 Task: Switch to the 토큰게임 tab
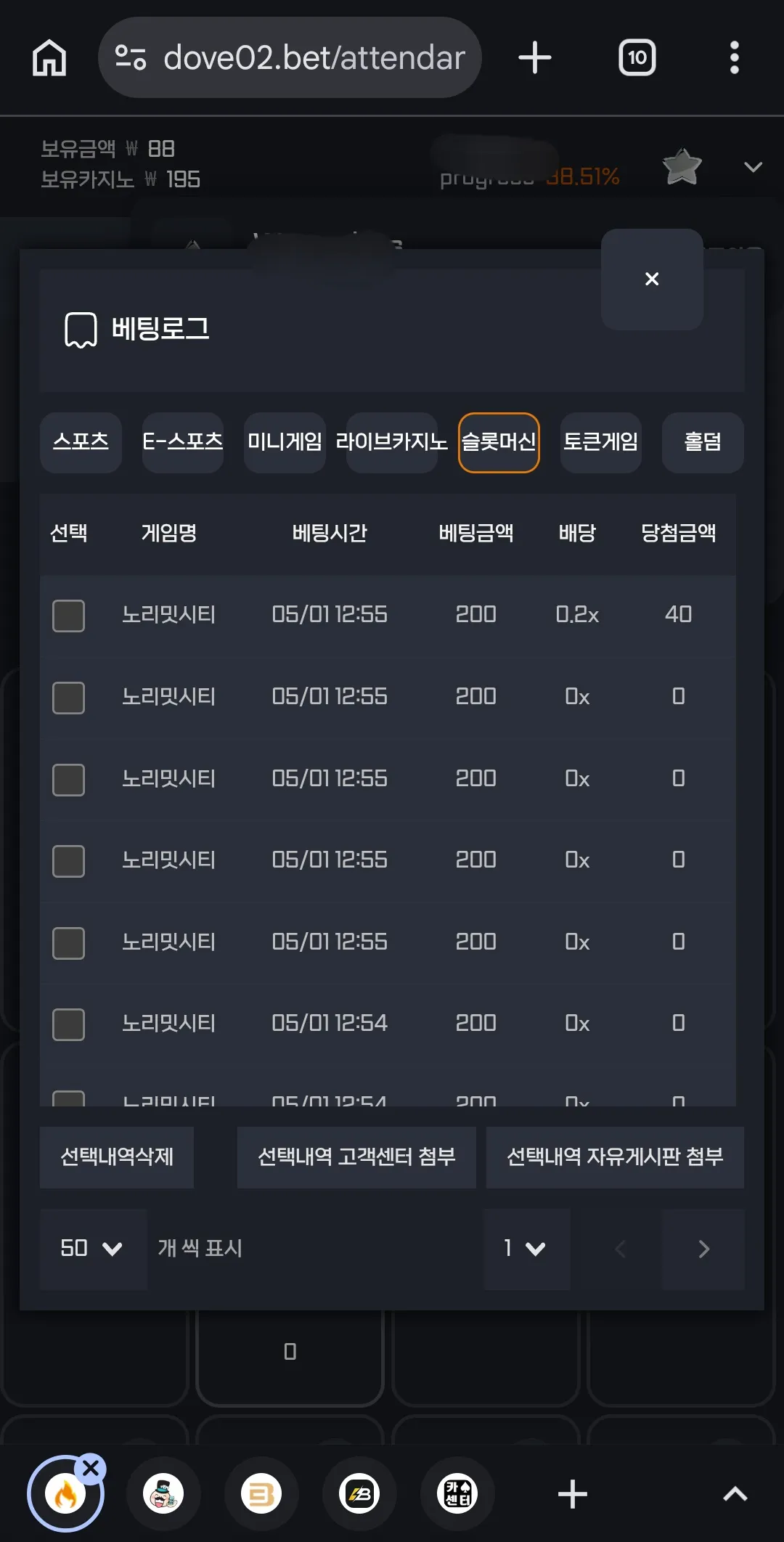pyautogui.click(x=601, y=442)
